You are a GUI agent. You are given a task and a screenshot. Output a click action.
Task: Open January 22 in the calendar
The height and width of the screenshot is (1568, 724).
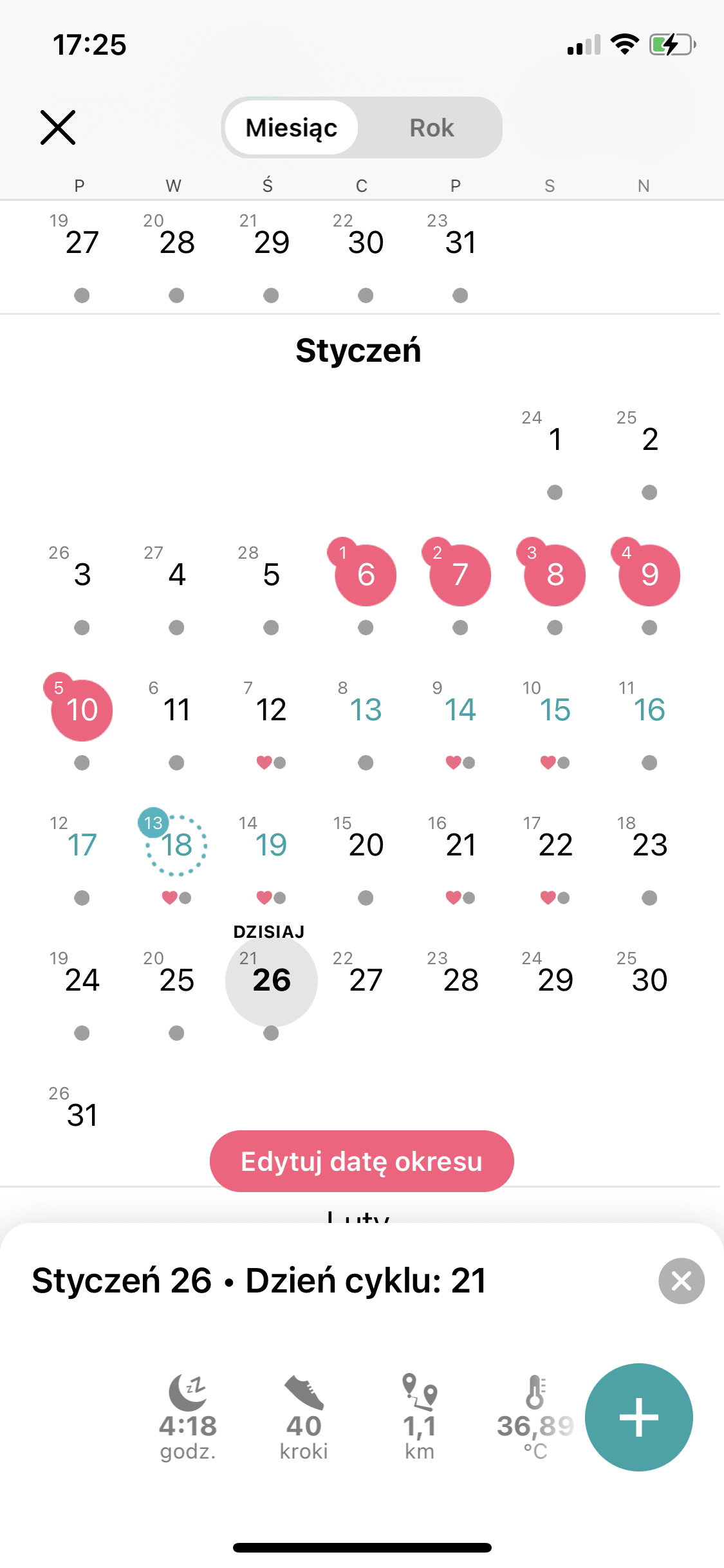click(x=555, y=845)
